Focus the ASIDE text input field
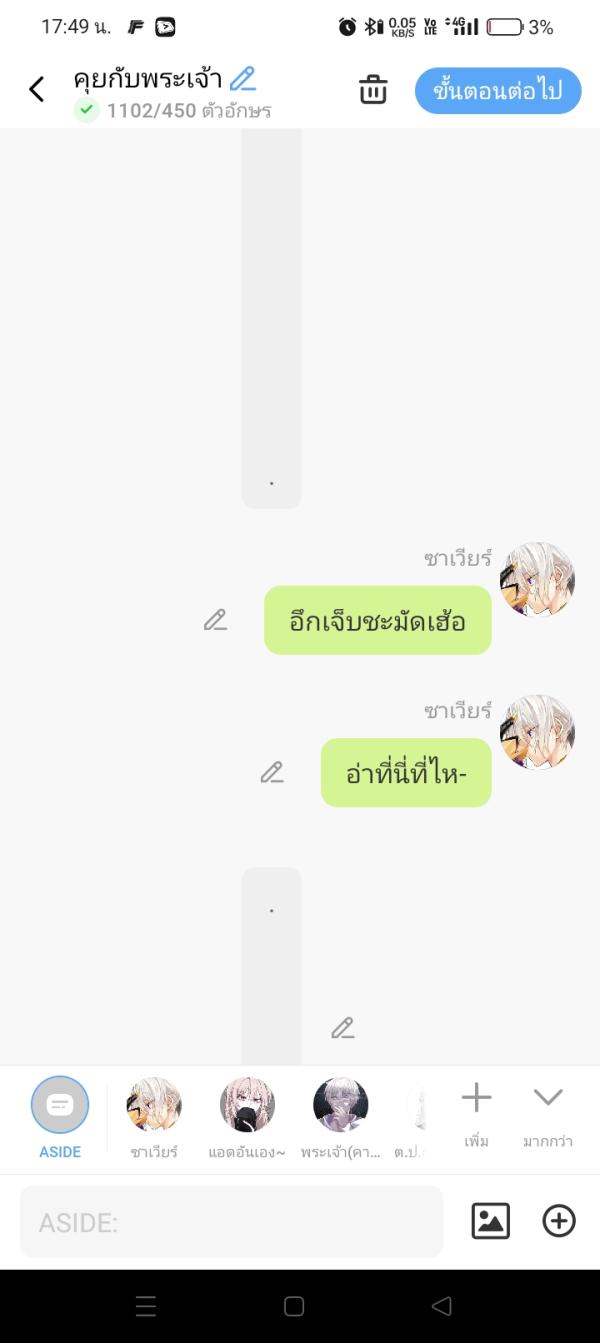 click(x=231, y=1222)
